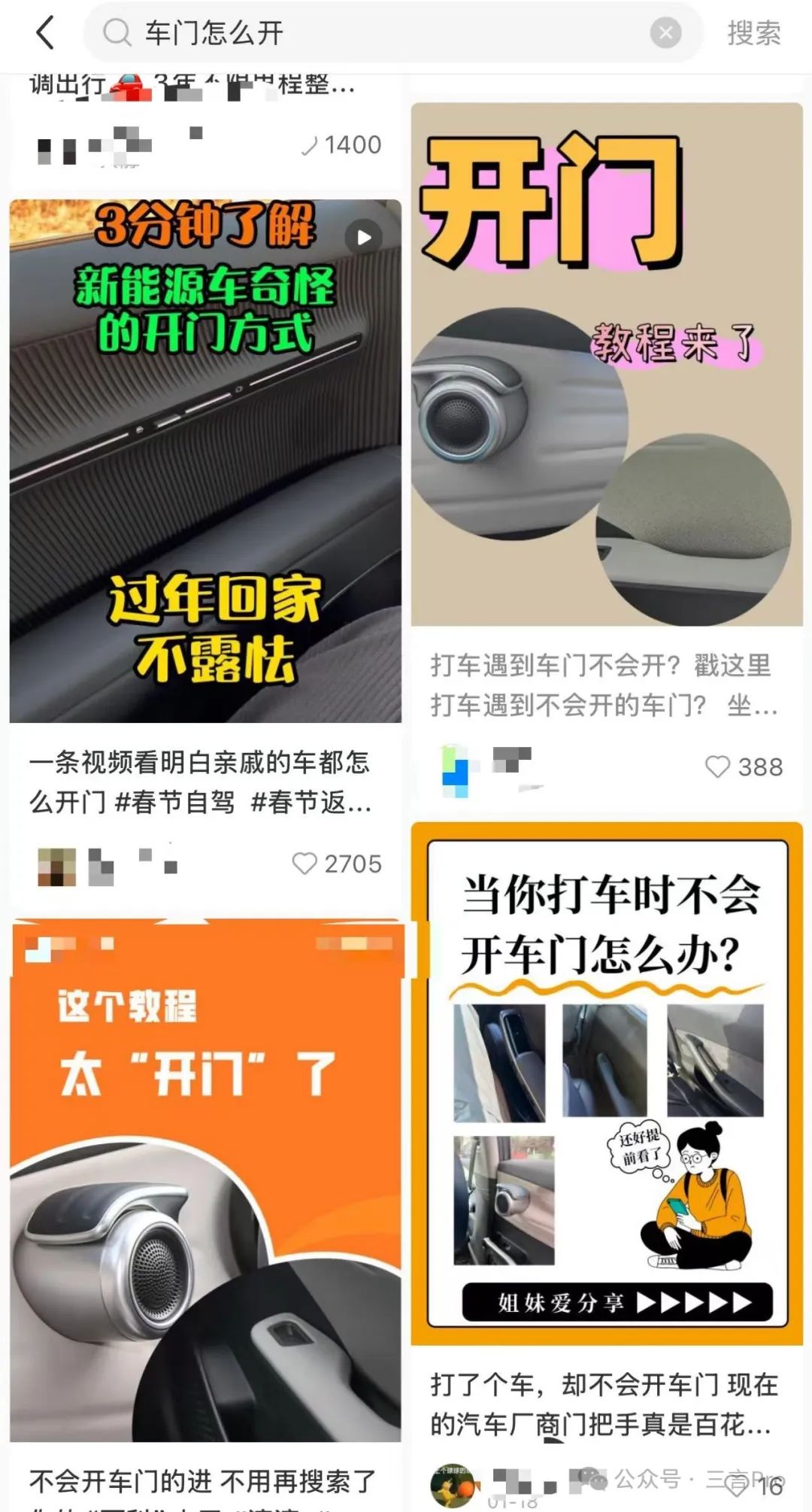Tap the 搜索 button
This screenshot has height=1512, width=812.
[753, 33]
